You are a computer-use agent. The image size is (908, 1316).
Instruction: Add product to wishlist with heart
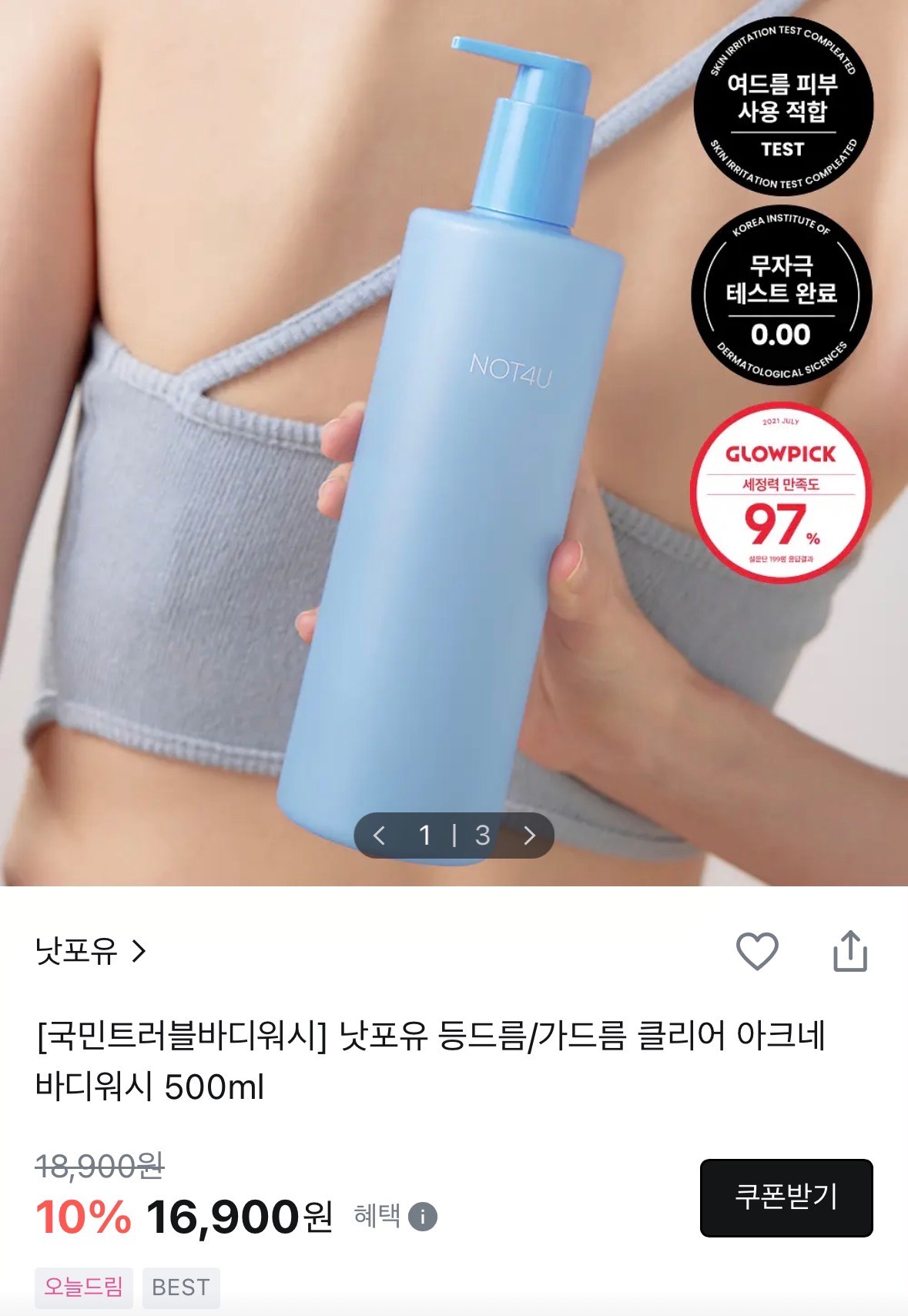pyautogui.click(x=757, y=951)
